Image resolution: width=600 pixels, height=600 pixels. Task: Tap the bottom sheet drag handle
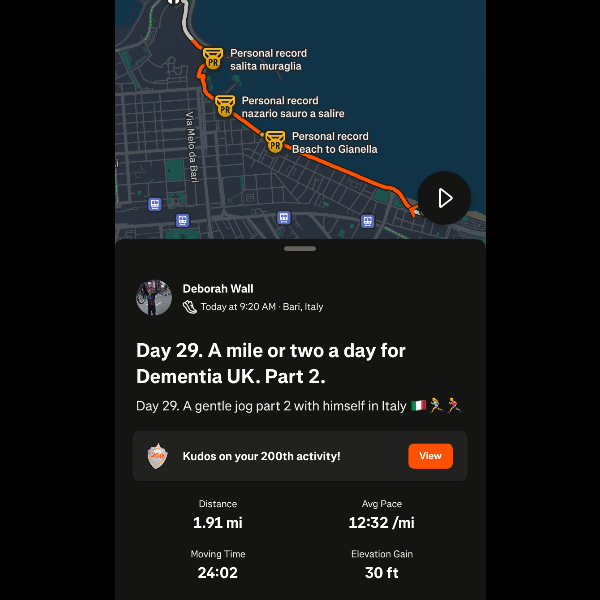[300, 248]
